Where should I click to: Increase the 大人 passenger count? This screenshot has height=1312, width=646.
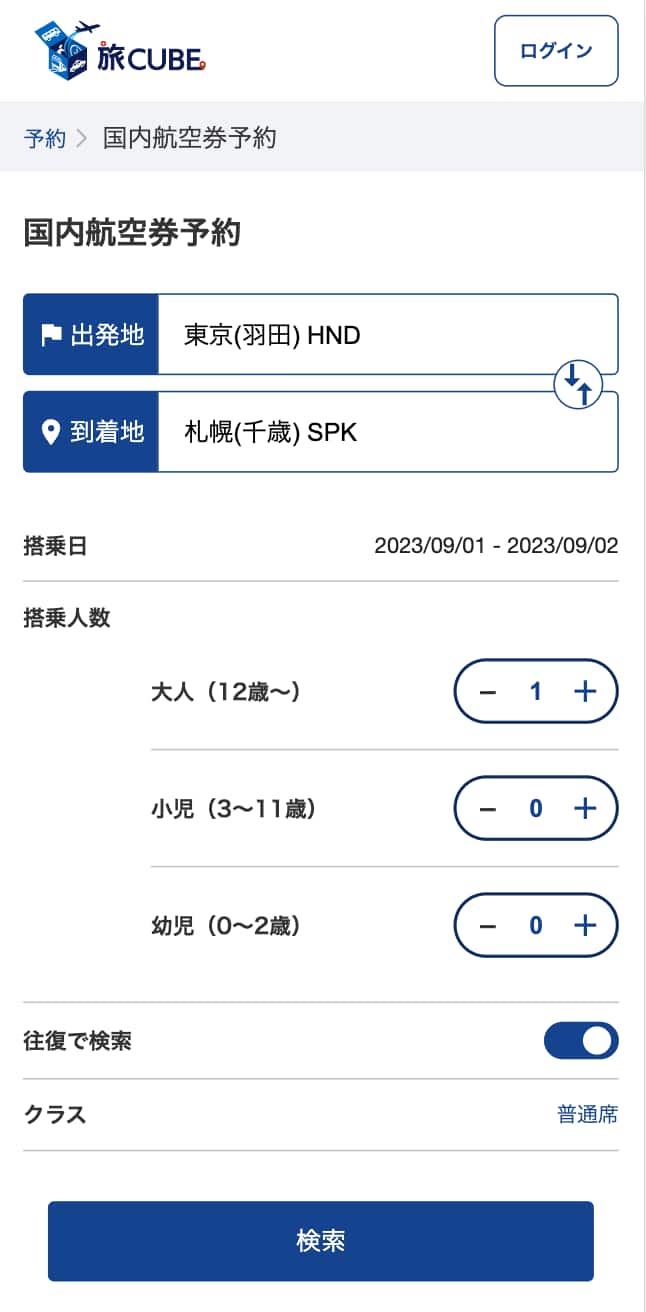(x=585, y=691)
